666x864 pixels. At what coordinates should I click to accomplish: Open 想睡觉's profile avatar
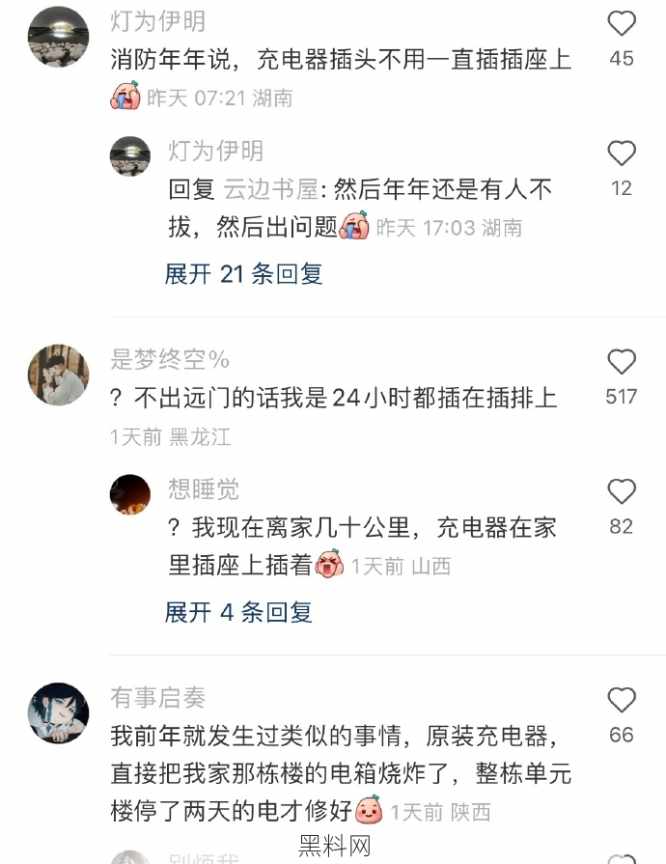coord(130,494)
